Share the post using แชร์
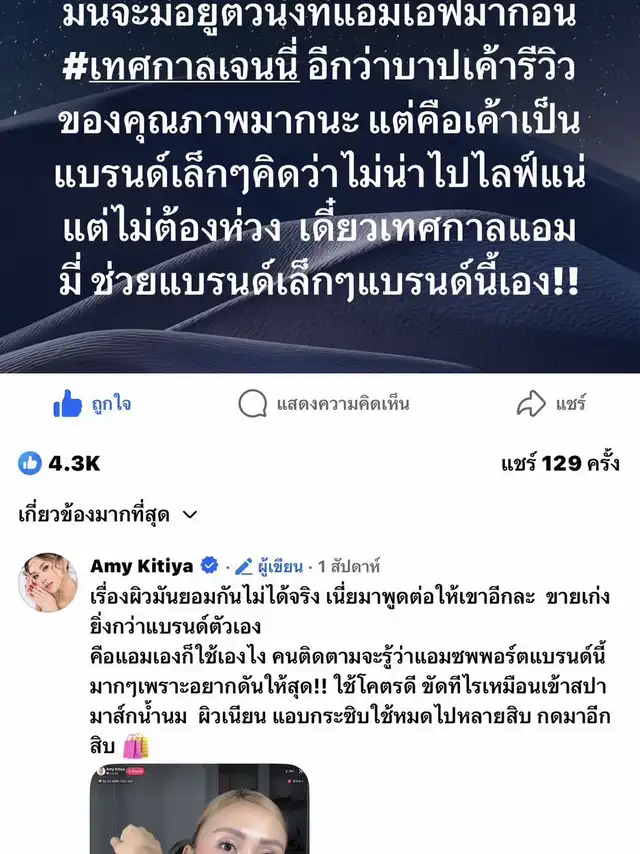This screenshot has height=854, width=640. coord(551,404)
